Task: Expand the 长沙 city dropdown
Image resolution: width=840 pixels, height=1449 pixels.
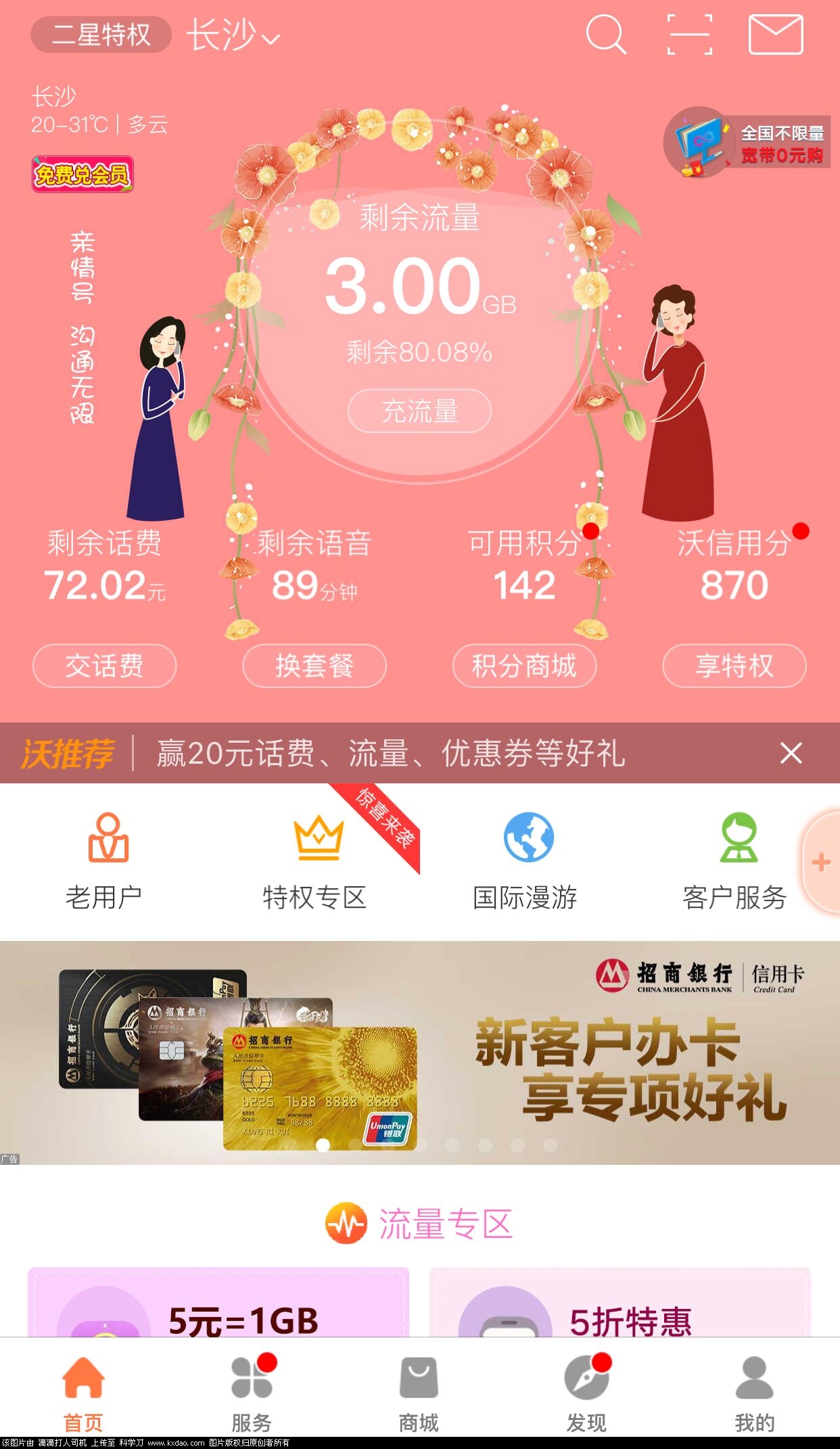Action: coord(233,35)
